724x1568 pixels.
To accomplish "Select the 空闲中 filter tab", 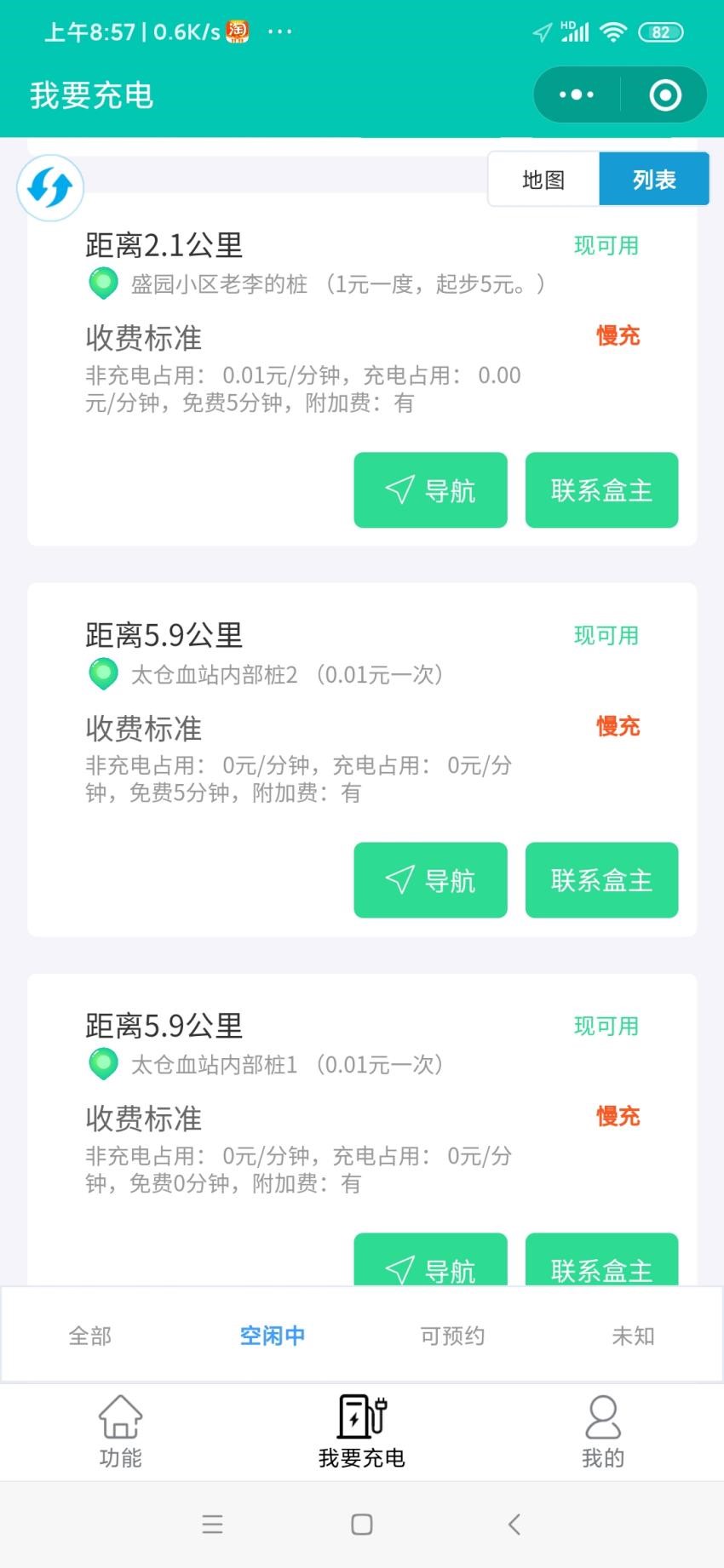I will tap(272, 1336).
